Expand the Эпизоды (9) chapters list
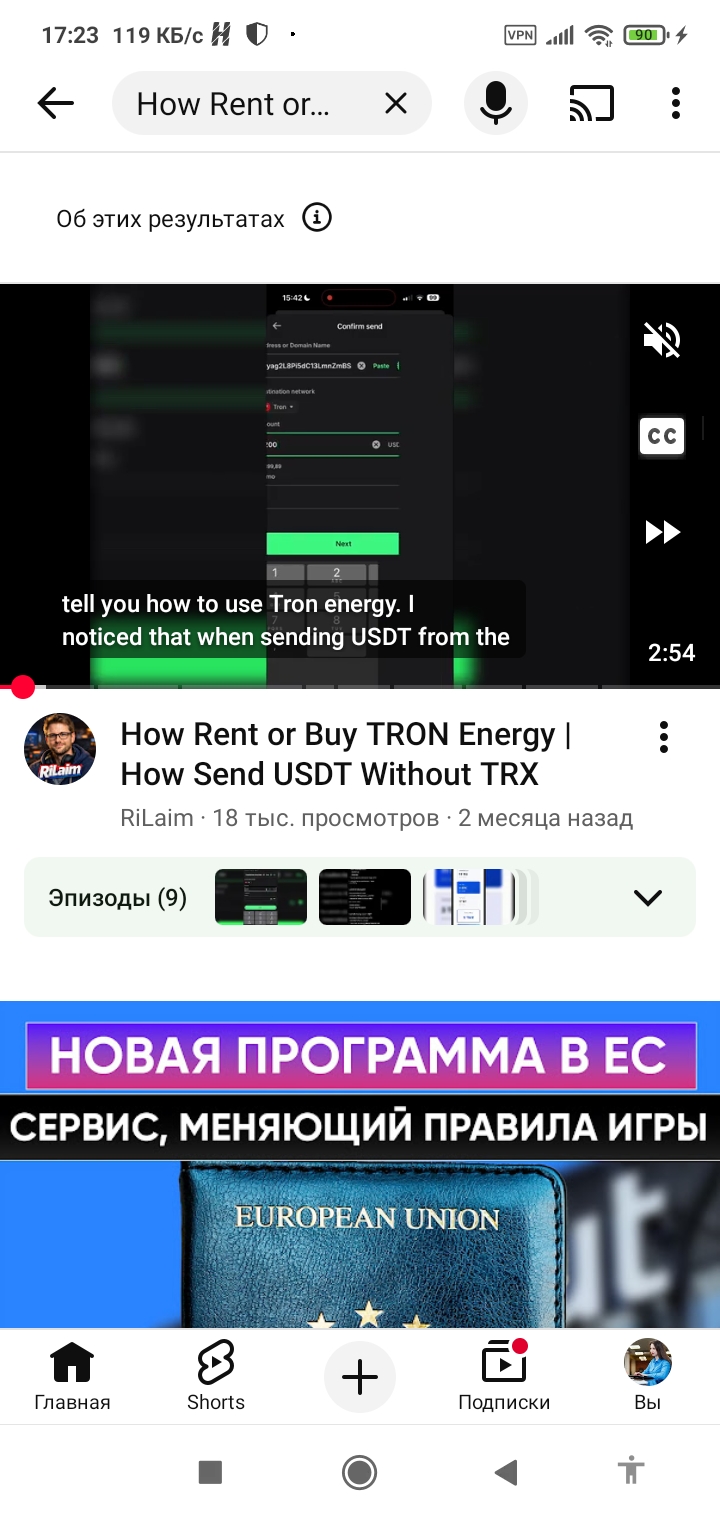The width and height of the screenshot is (720, 1520). 648,897
